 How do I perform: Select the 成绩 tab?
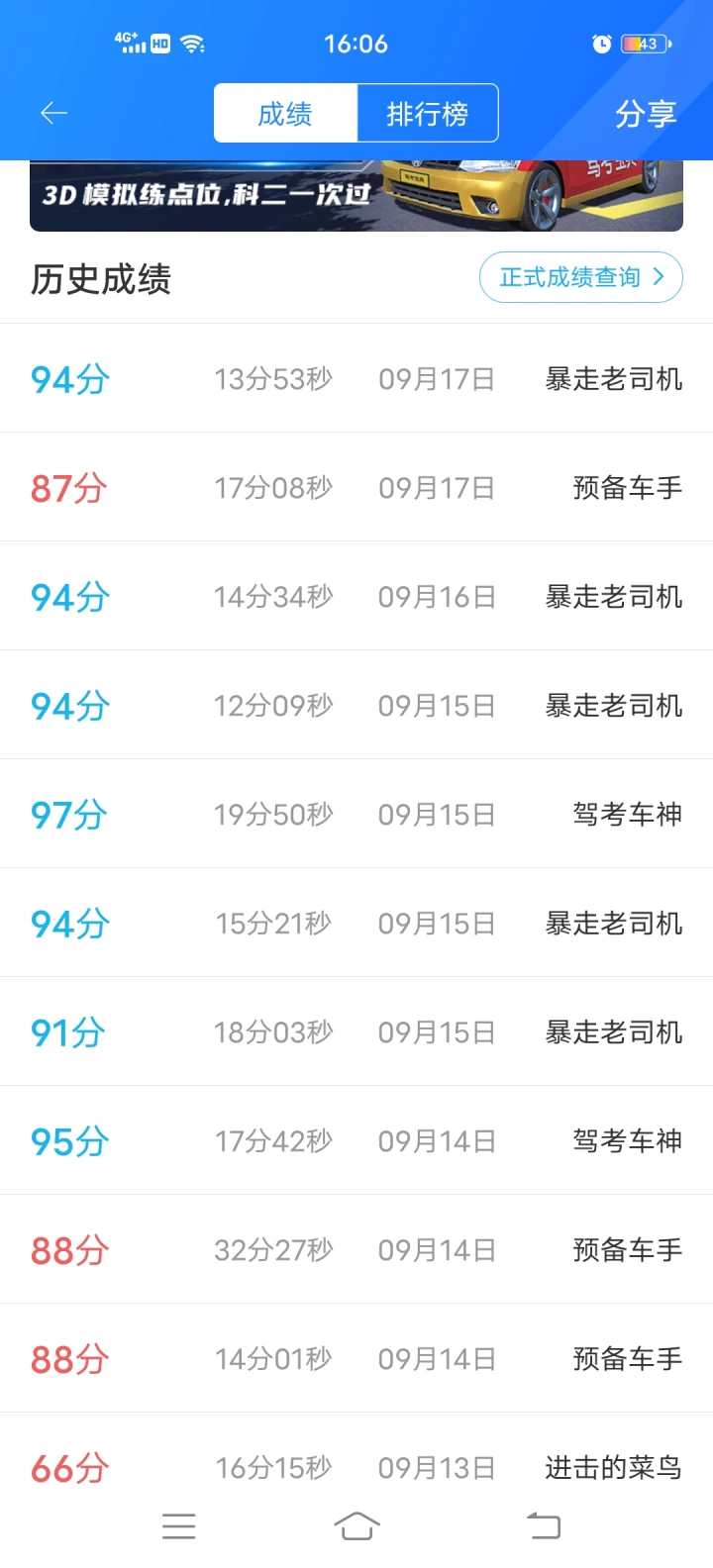coord(285,114)
